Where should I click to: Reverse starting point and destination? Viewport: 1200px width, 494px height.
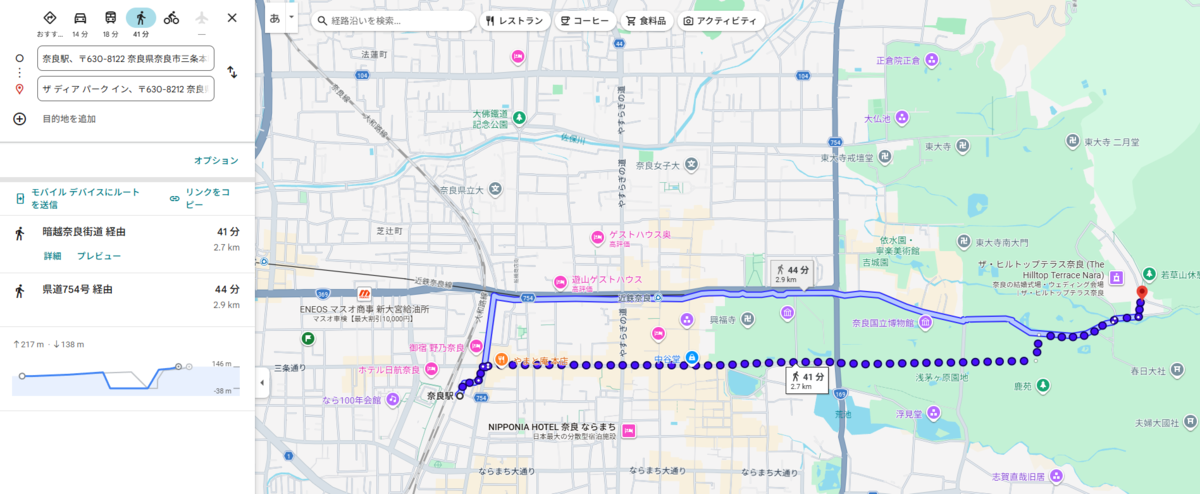232,73
